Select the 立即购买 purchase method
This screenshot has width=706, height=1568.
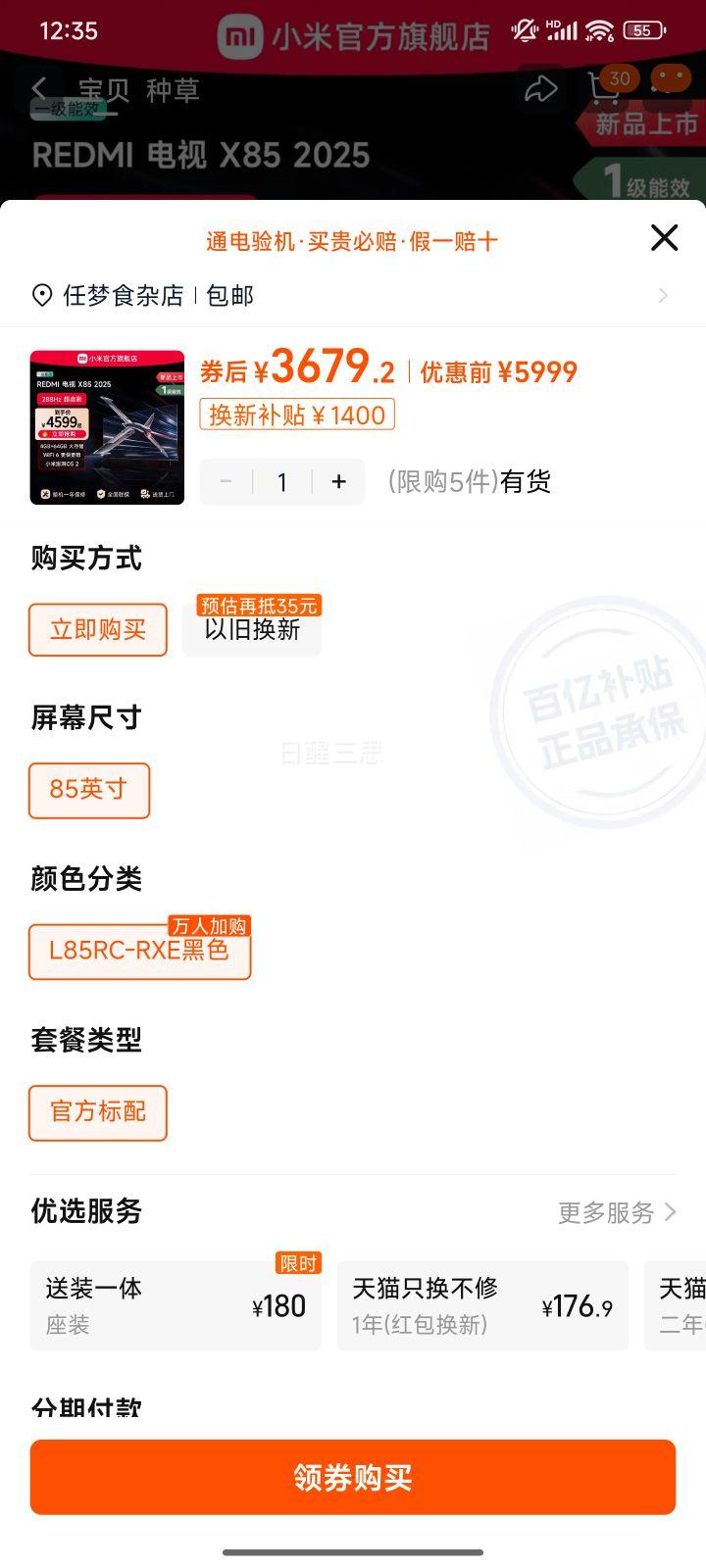[97, 630]
